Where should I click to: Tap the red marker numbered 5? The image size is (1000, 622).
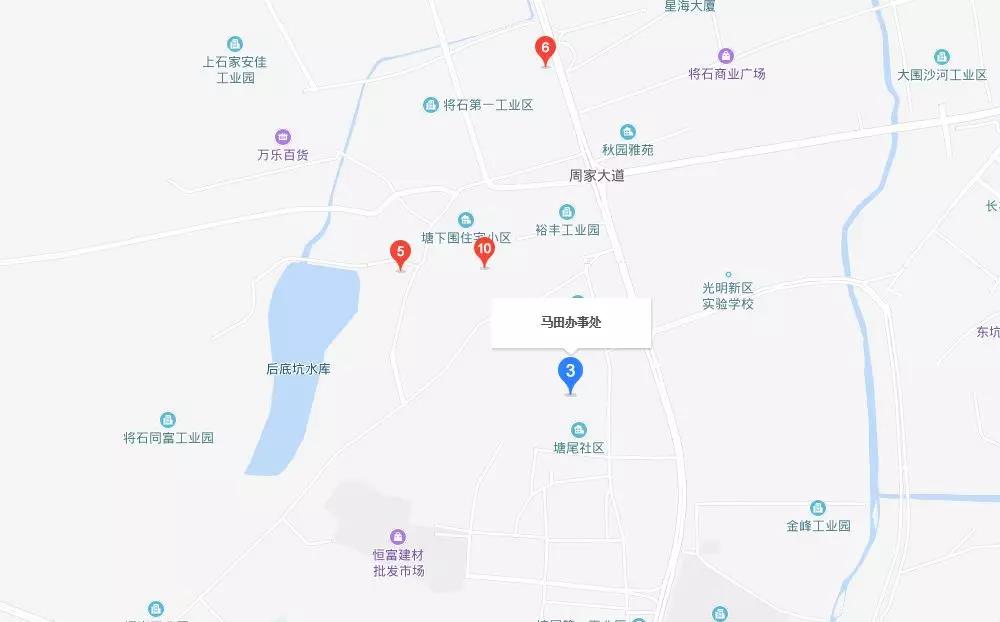pos(400,254)
